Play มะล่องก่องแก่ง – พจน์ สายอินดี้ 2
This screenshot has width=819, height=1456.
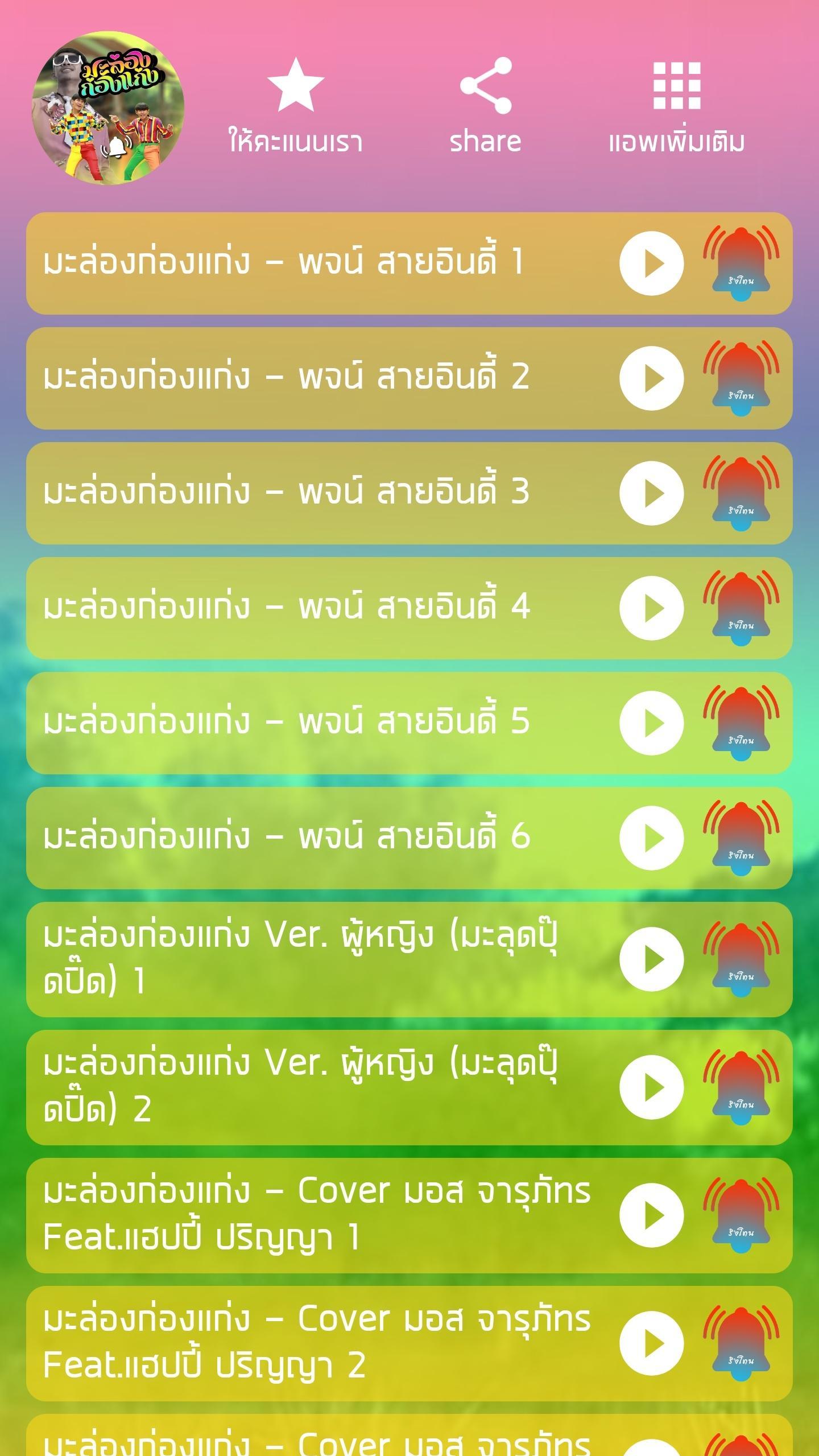[x=652, y=378]
